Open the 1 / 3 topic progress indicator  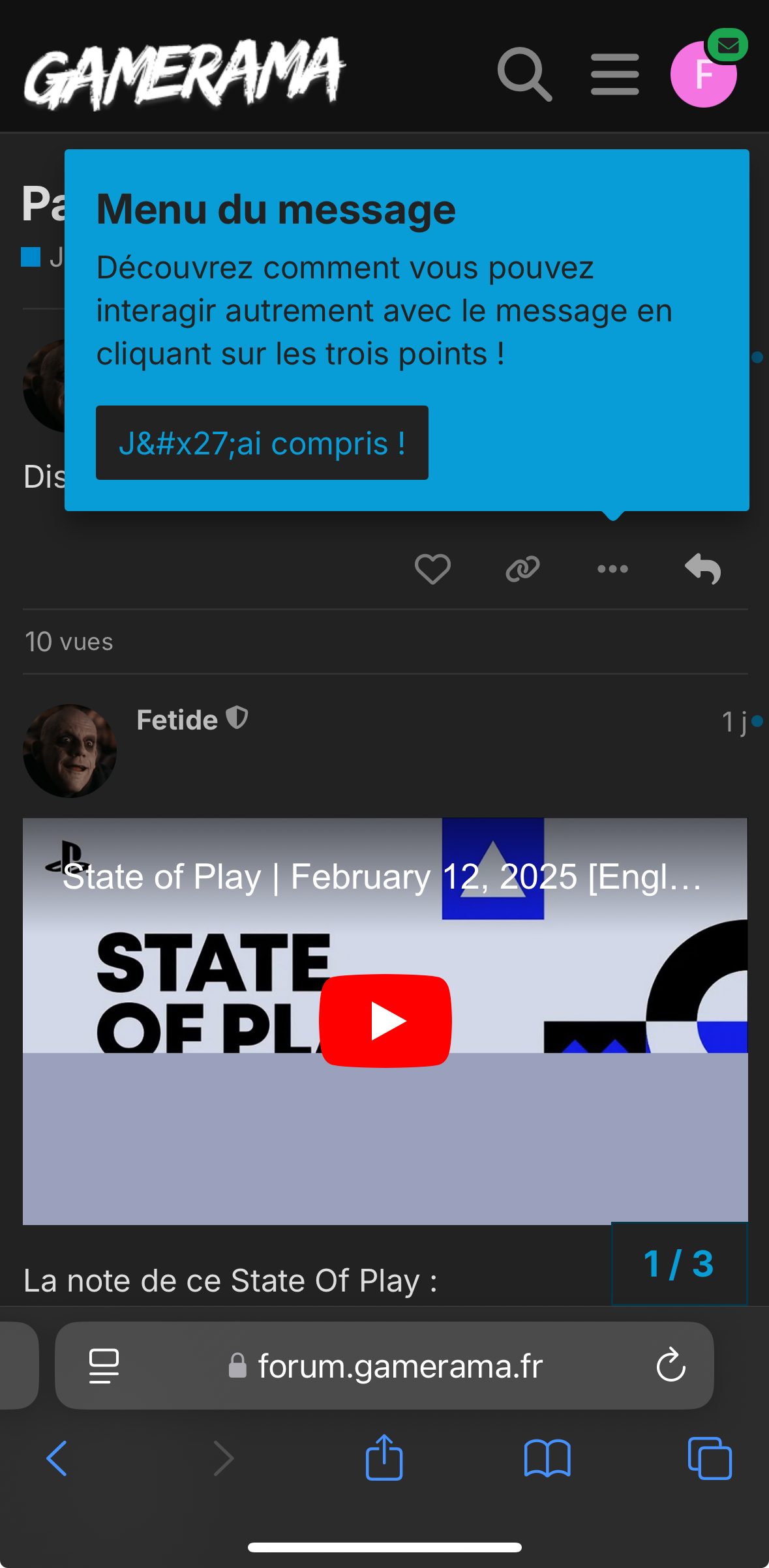(x=679, y=1264)
